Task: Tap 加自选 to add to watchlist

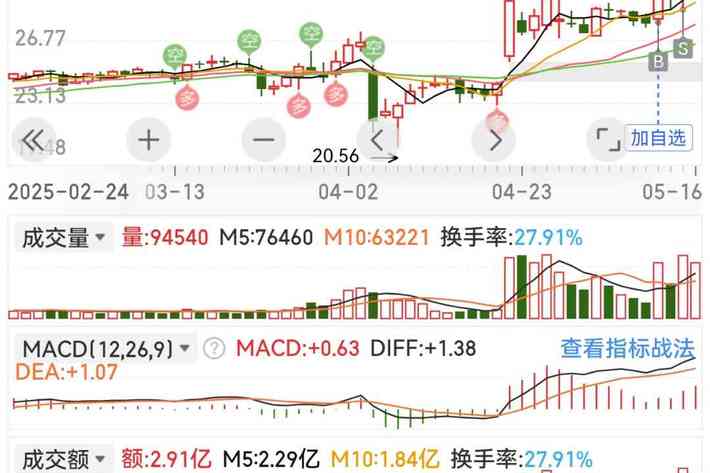Action: [x=660, y=138]
